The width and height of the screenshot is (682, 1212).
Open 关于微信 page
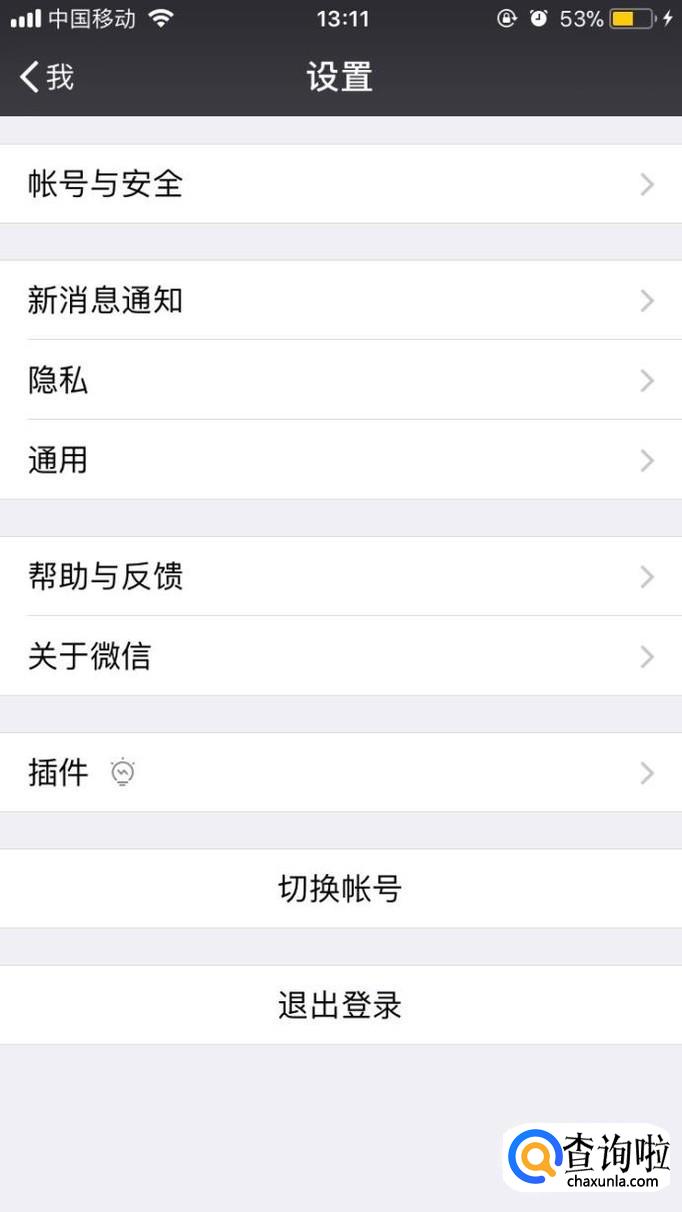pyautogui.click(x=340, y=656)
